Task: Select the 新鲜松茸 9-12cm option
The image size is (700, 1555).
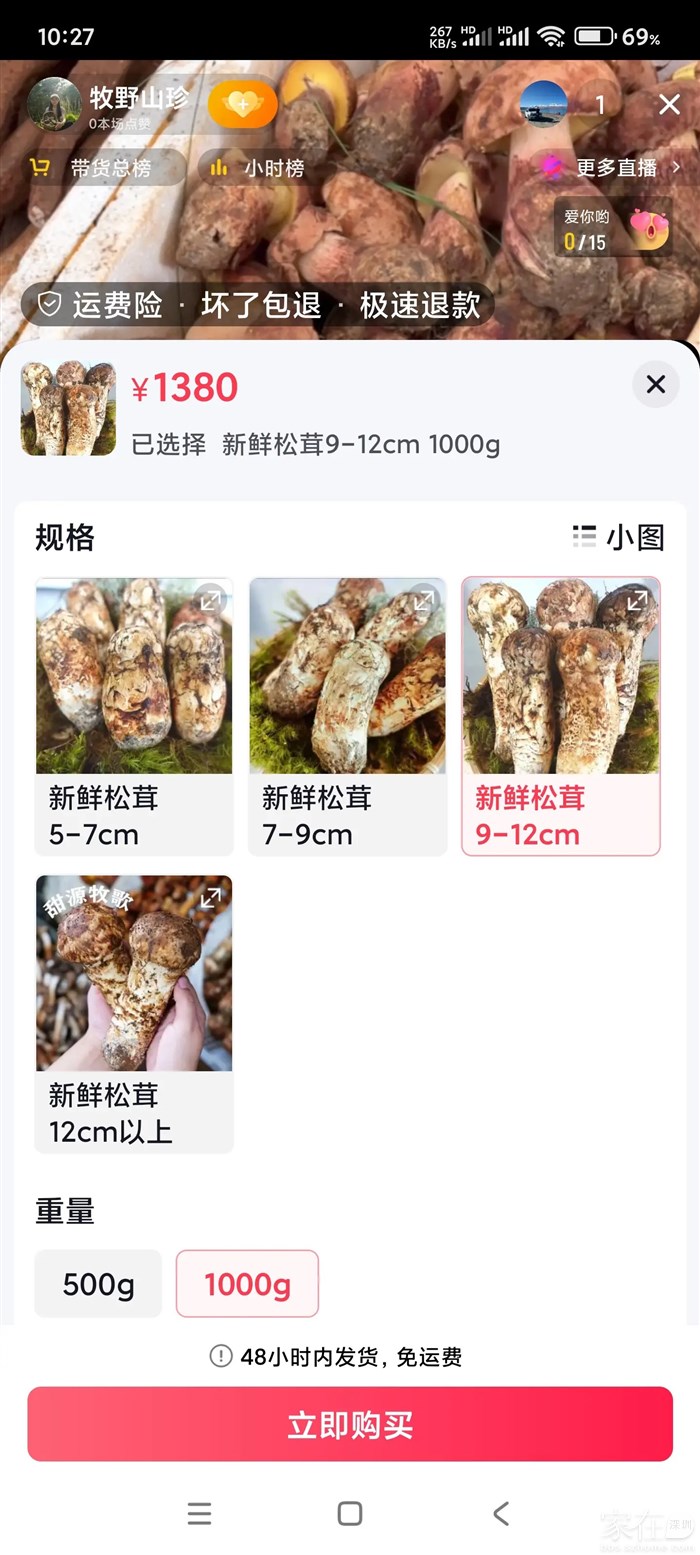Action: tap(560, 716)
